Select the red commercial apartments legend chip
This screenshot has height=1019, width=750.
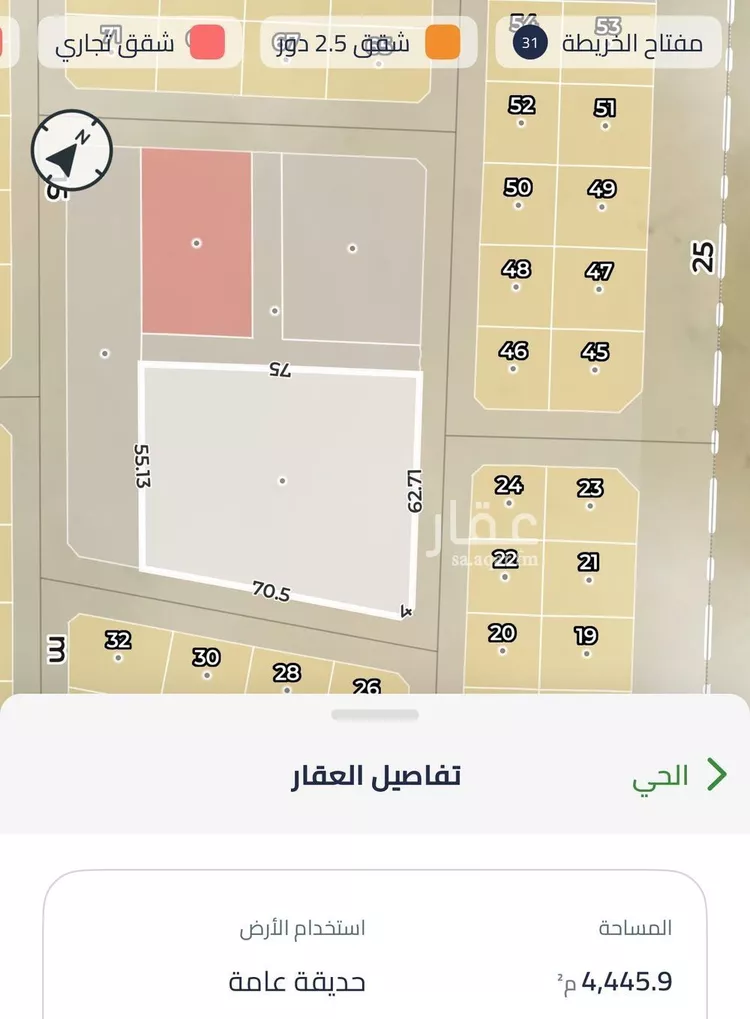point(139,42)
